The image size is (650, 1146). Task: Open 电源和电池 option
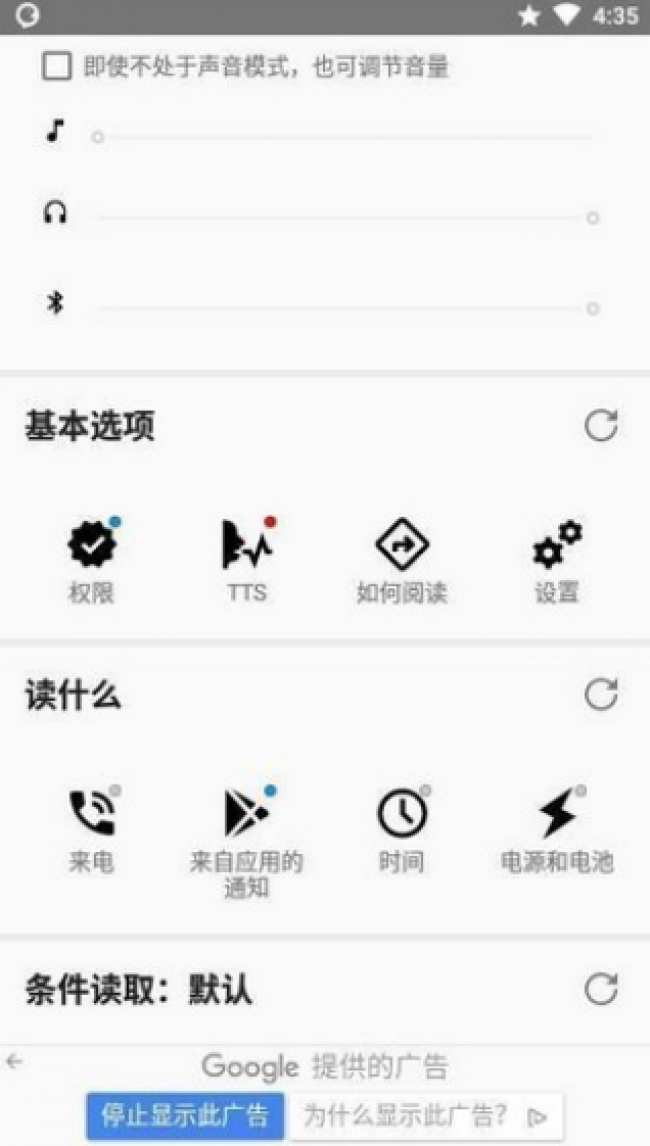point(557,830)
